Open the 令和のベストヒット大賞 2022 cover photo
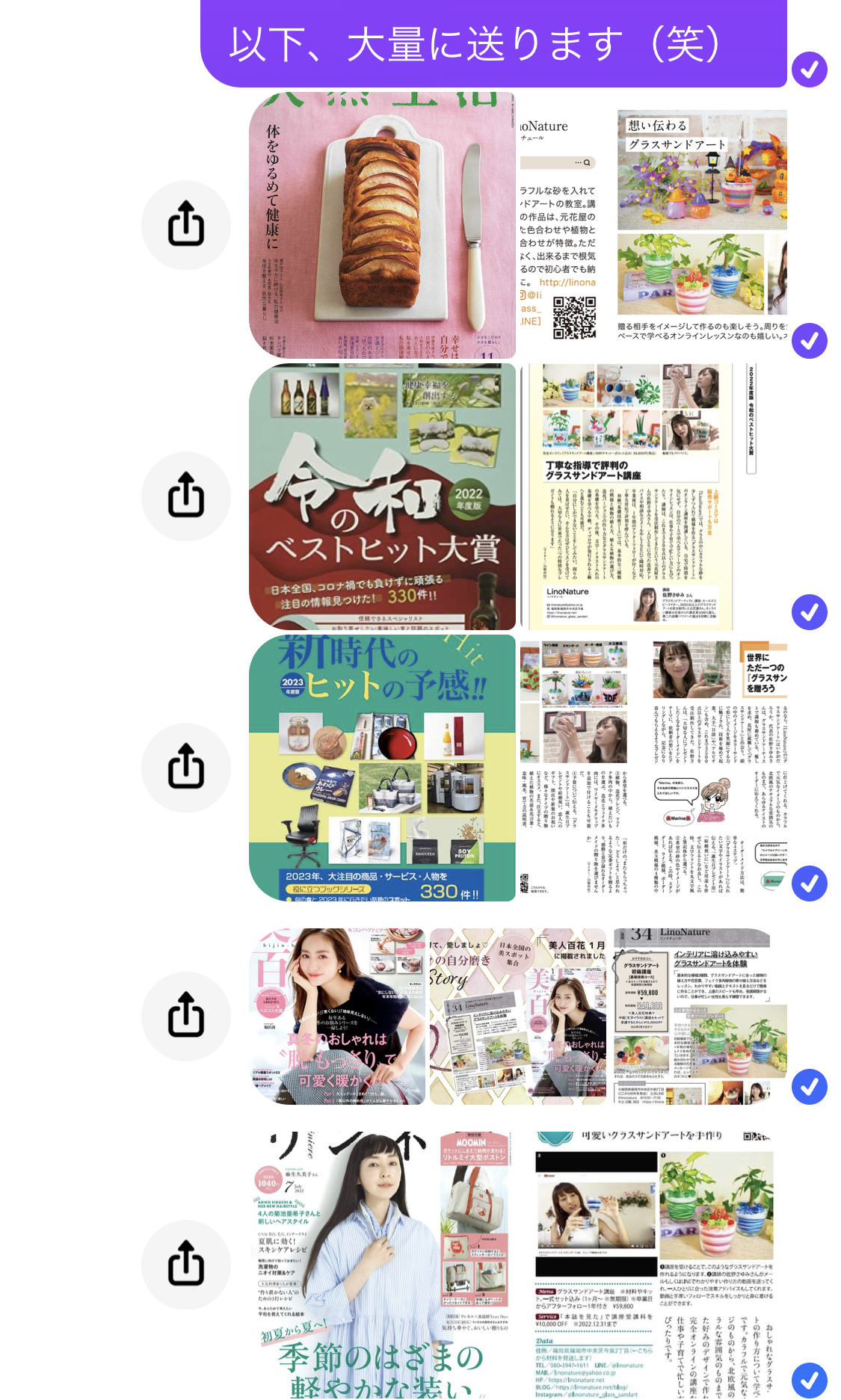 click(382, 496)
